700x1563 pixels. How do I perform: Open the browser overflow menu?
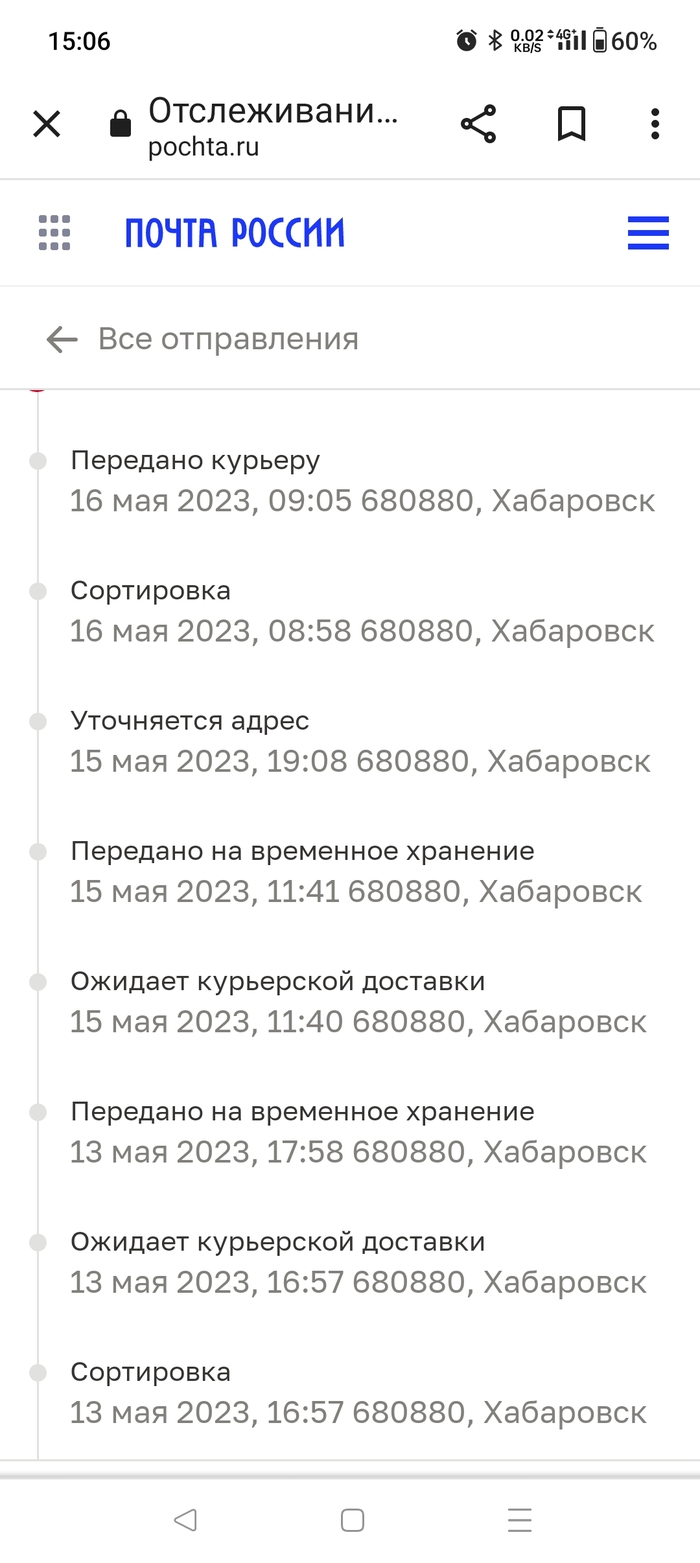(655, 124)
